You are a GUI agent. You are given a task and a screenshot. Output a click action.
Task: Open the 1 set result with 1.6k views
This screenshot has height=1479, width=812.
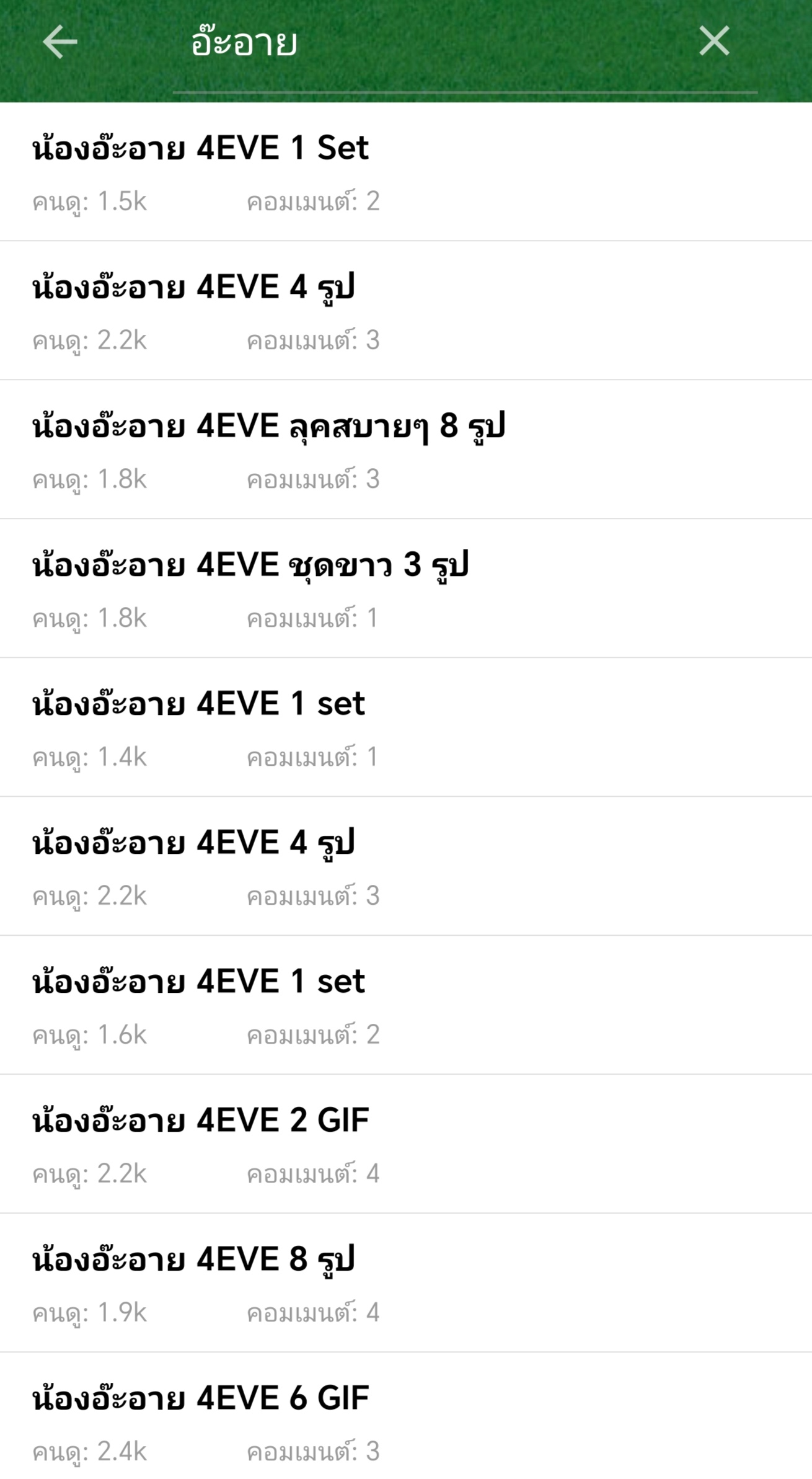406,1005
